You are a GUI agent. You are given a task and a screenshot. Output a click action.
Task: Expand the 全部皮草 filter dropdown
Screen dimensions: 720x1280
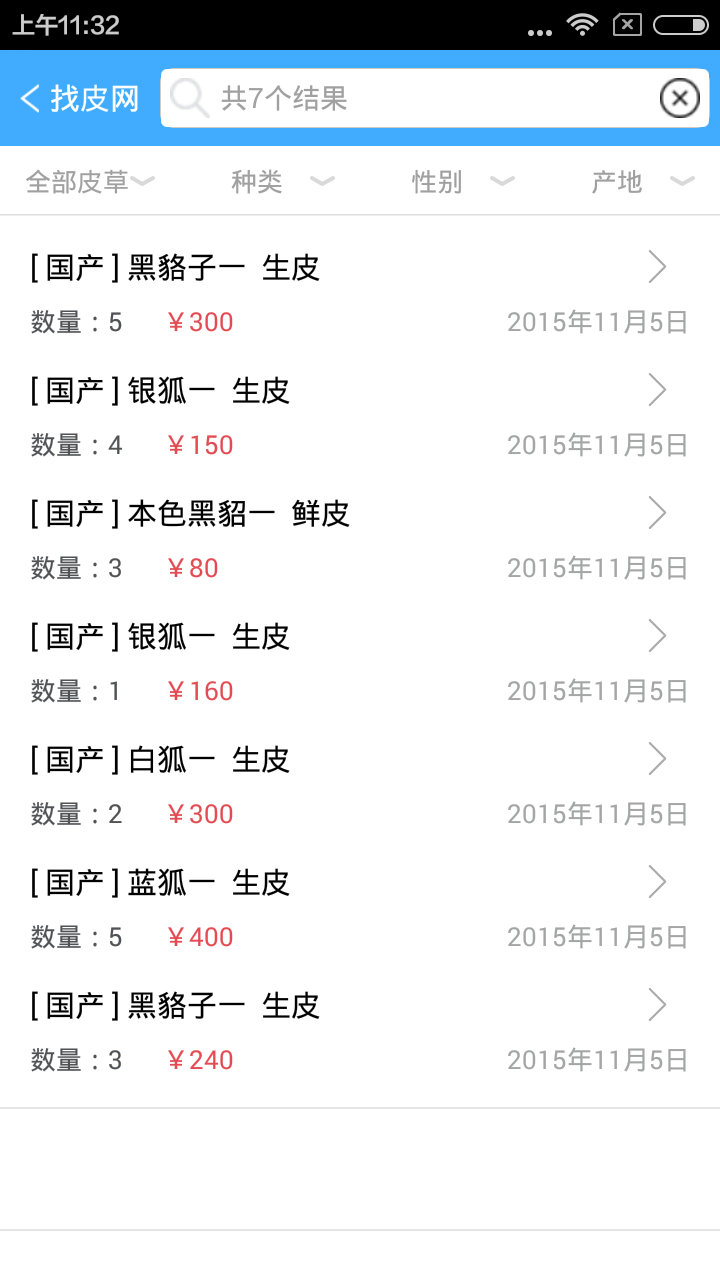[x=90, y=182]
